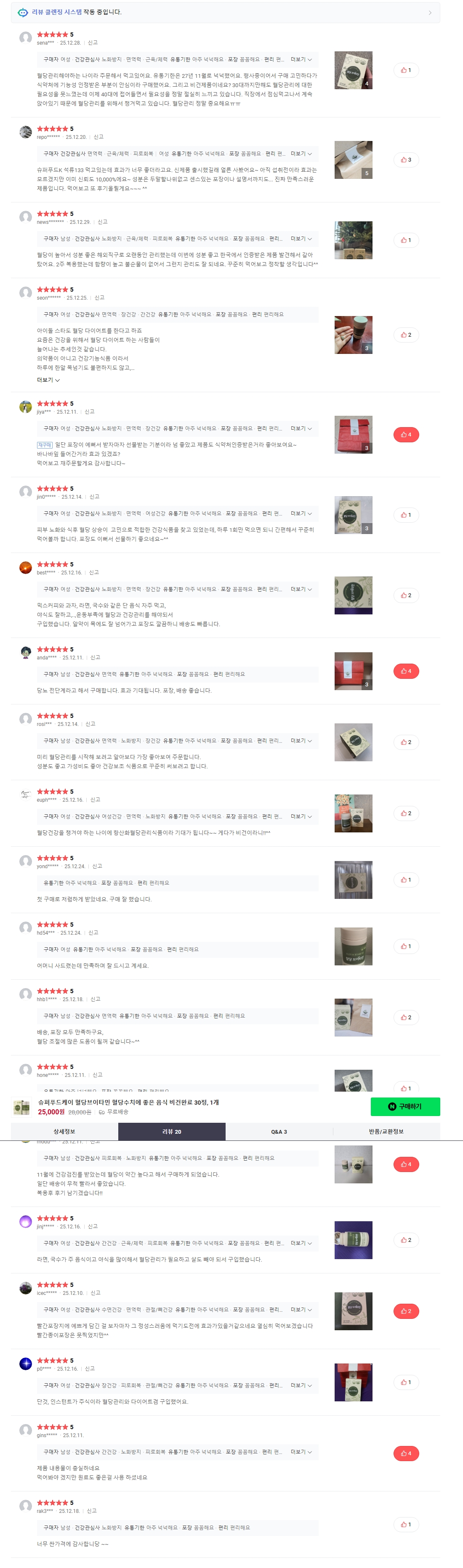
Task: View the photo in hd54*** review
Action: coord(353,946)
